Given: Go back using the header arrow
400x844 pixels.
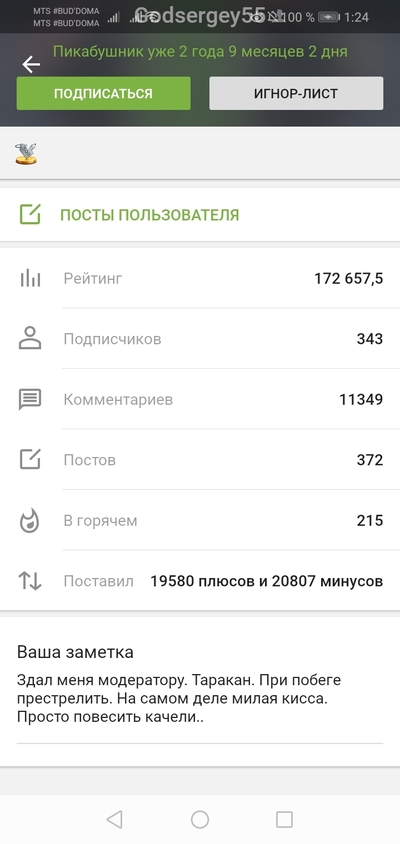Looking at the screenshot, I should click(31, 65).
